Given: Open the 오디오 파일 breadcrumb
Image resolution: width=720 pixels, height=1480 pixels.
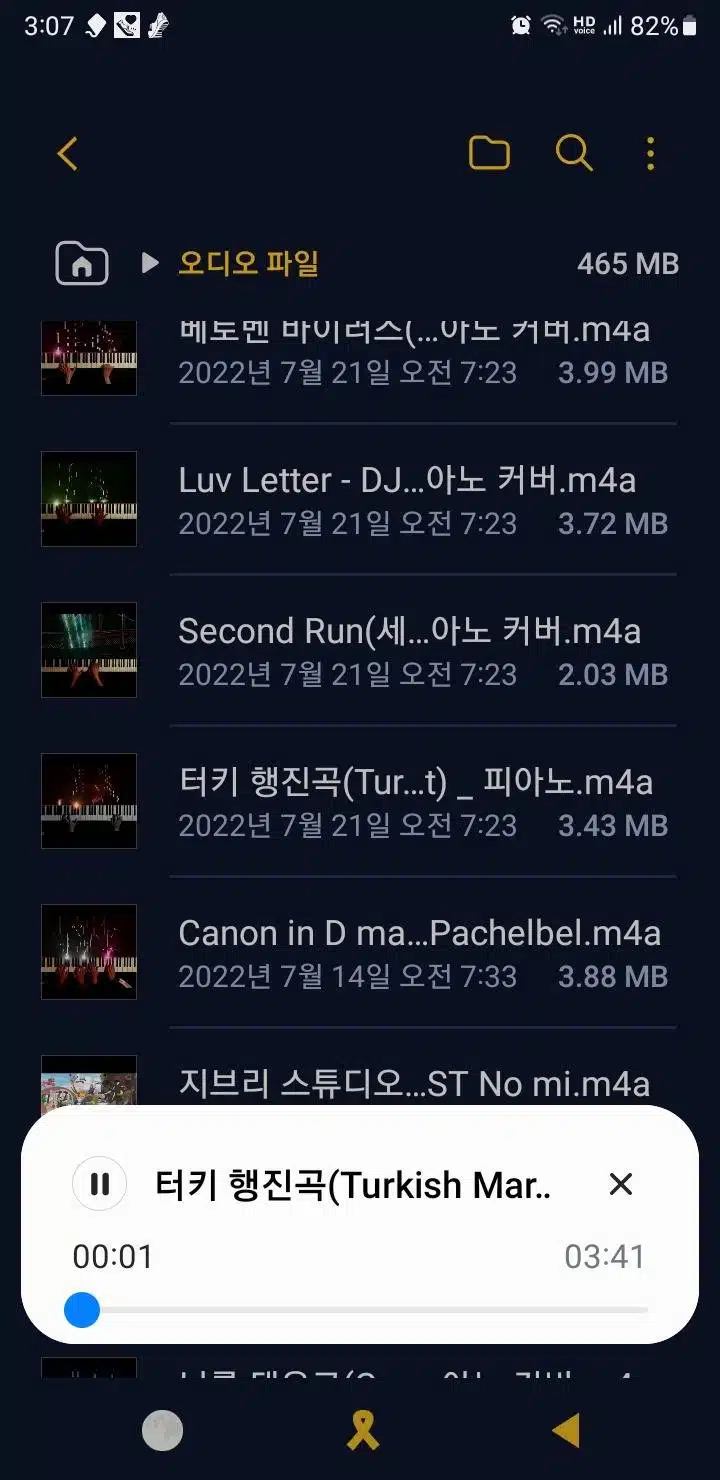Looking at the screenshot, I should pos(248,263).
